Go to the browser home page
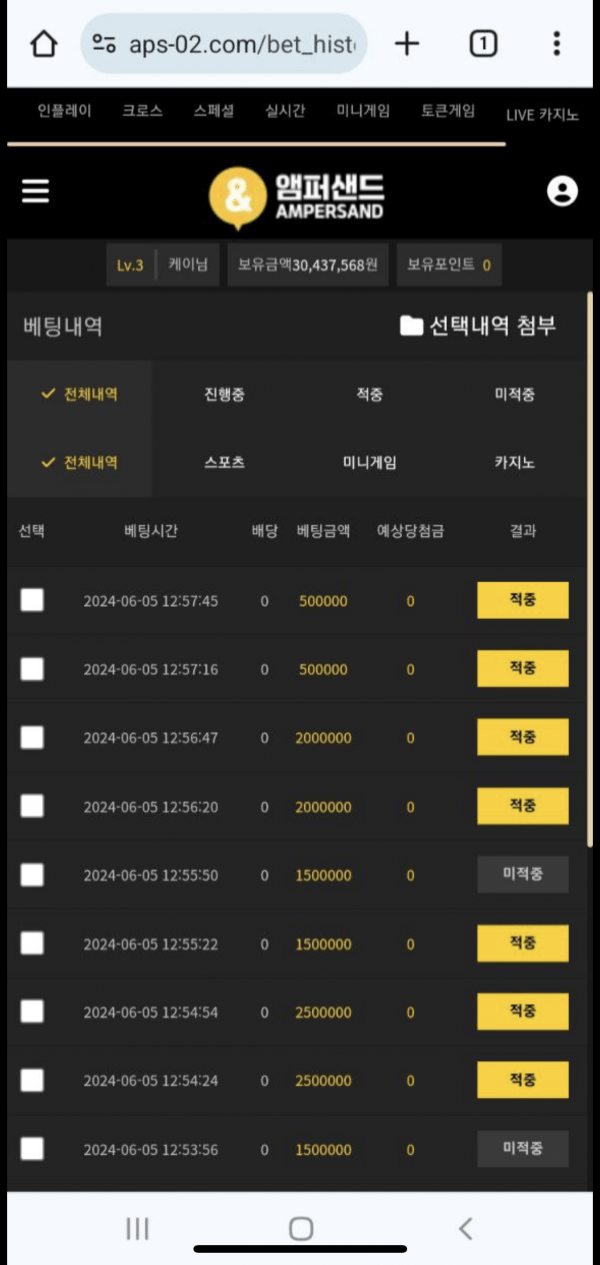 [44, 44]
